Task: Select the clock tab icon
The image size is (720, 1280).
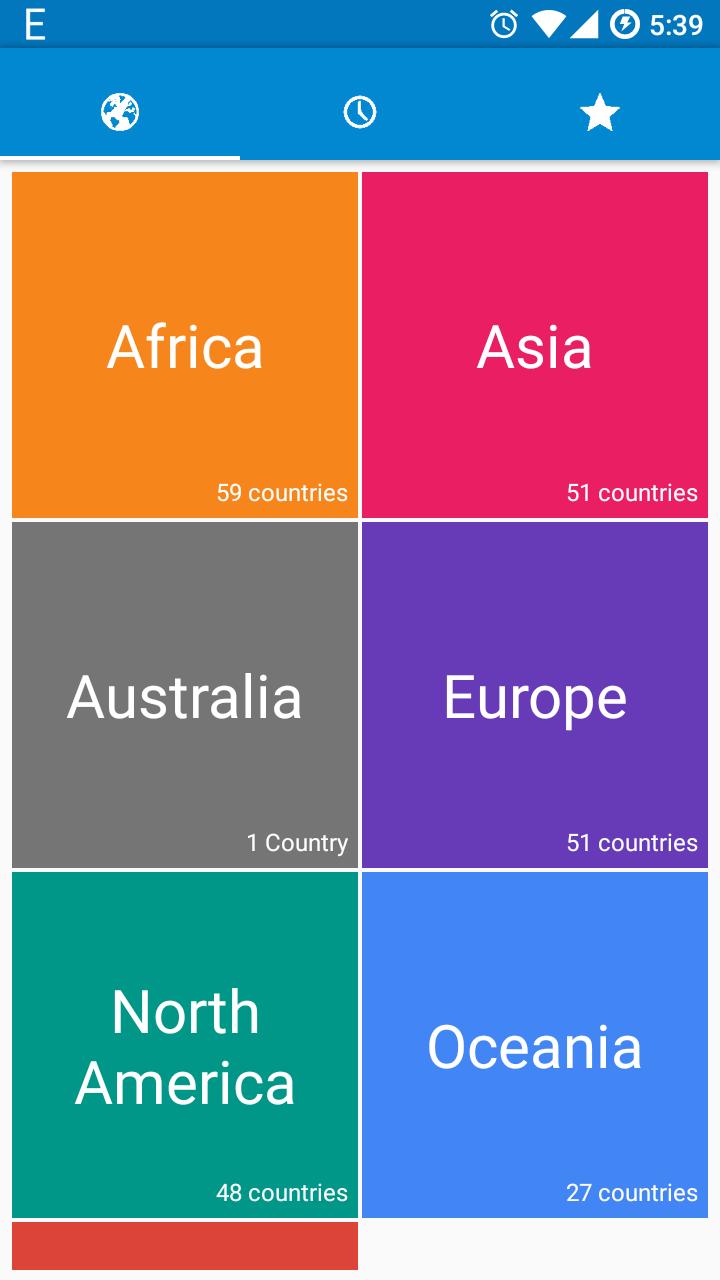Action: click(360, 112)
